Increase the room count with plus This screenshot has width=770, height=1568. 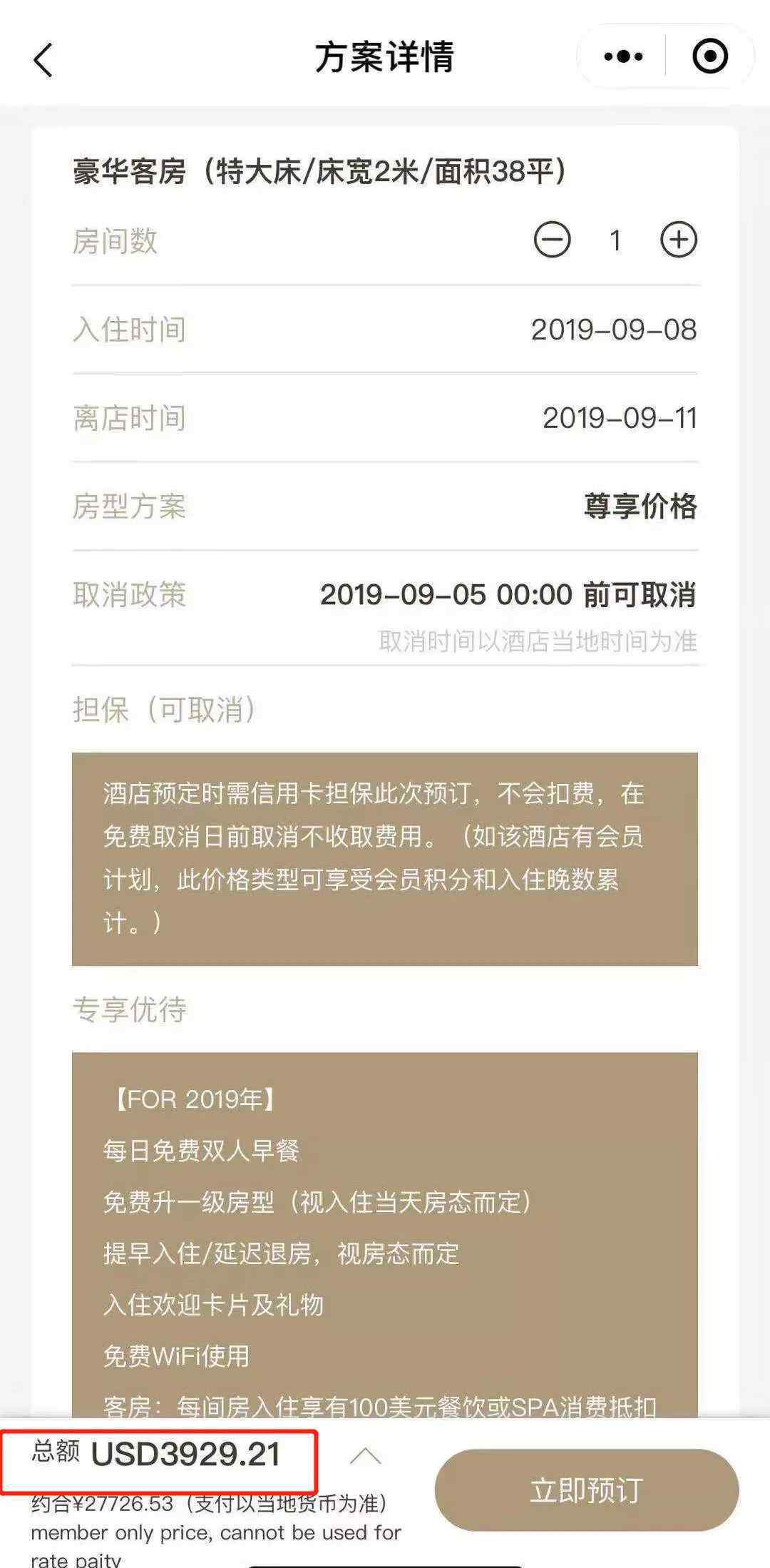(678, 240)
